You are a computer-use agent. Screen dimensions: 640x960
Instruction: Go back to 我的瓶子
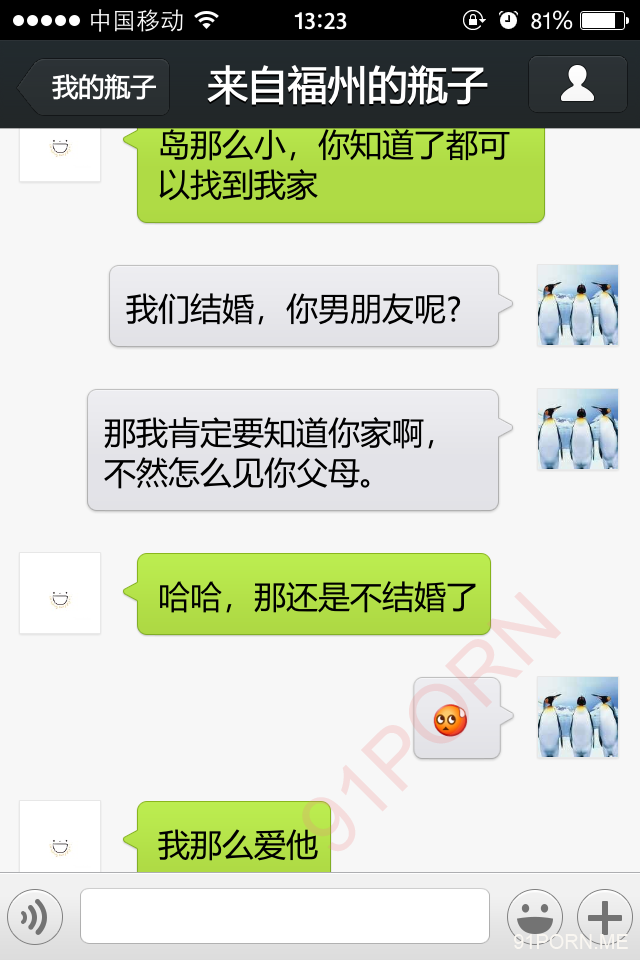click(97, 87)
